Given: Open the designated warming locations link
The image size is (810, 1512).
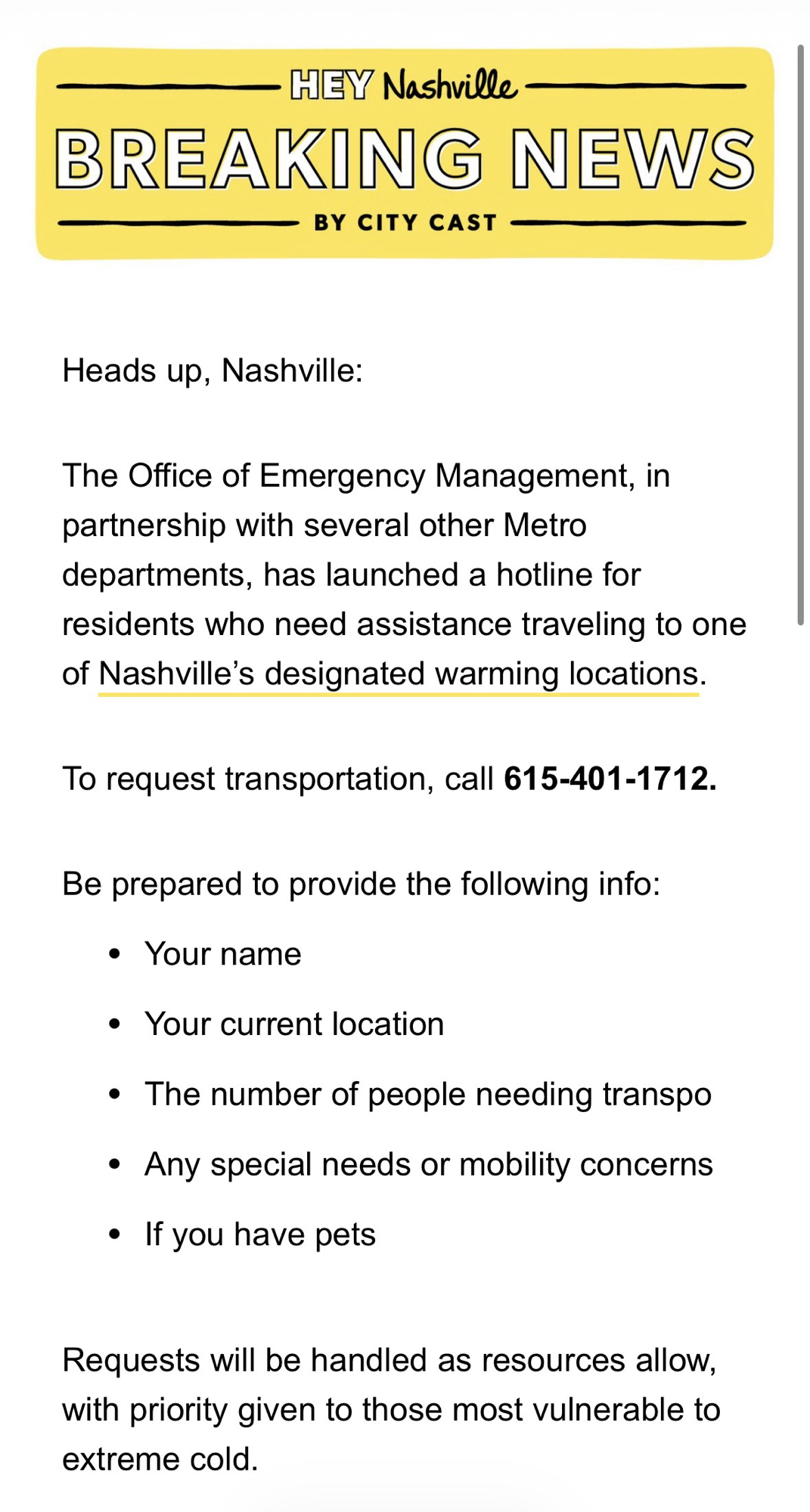Looking at the screenshot, I should (x=399, y=674).
